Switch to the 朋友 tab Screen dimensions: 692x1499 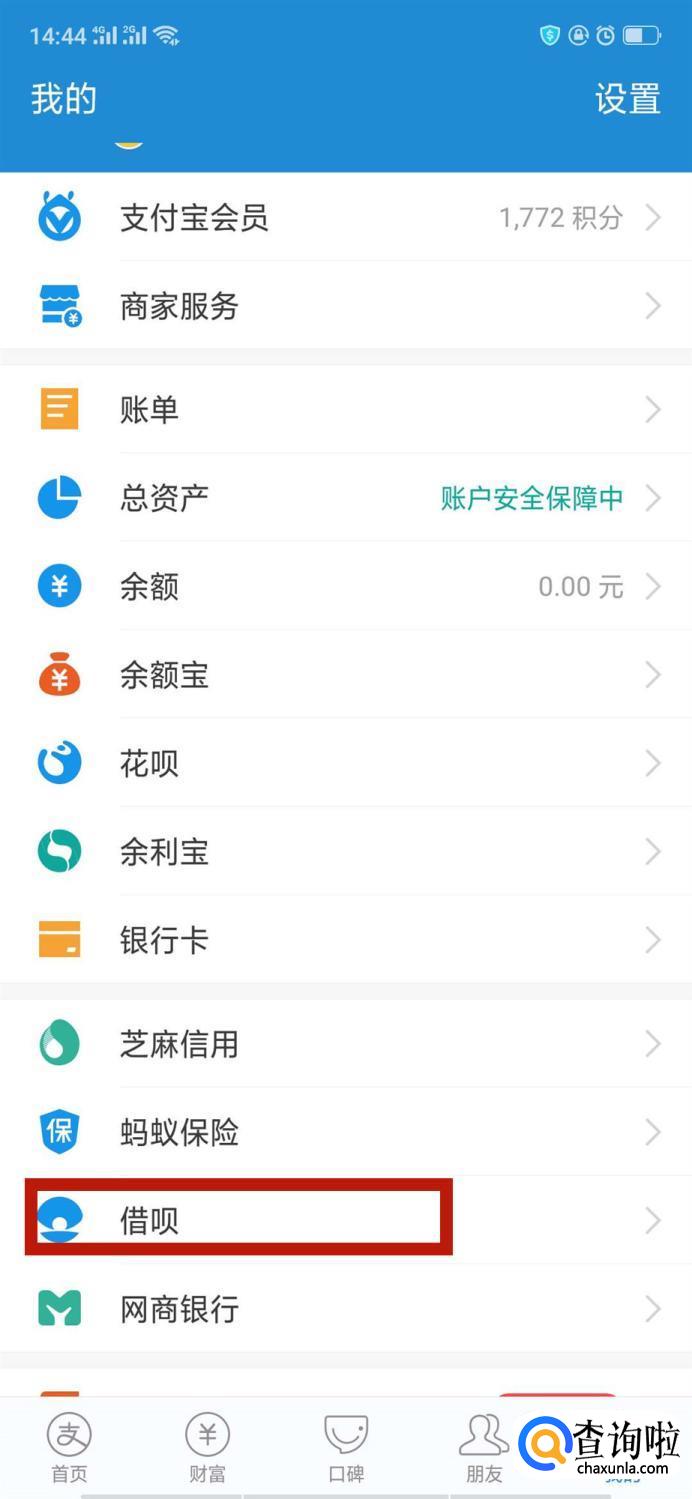click(x=483, y=1447)
